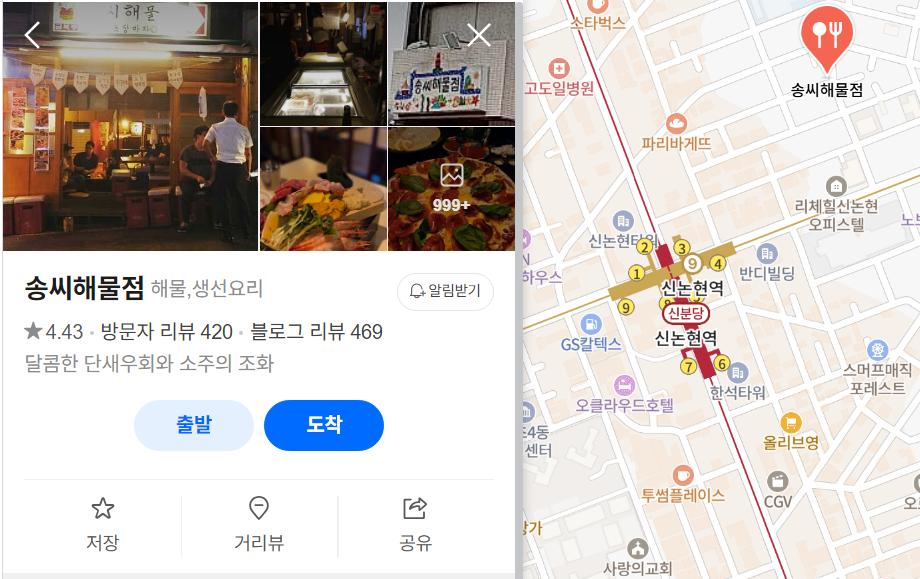The width and height of the screenshot is (920, 579).
Task: Share this place via 공유
Action: tap(415, 525)
